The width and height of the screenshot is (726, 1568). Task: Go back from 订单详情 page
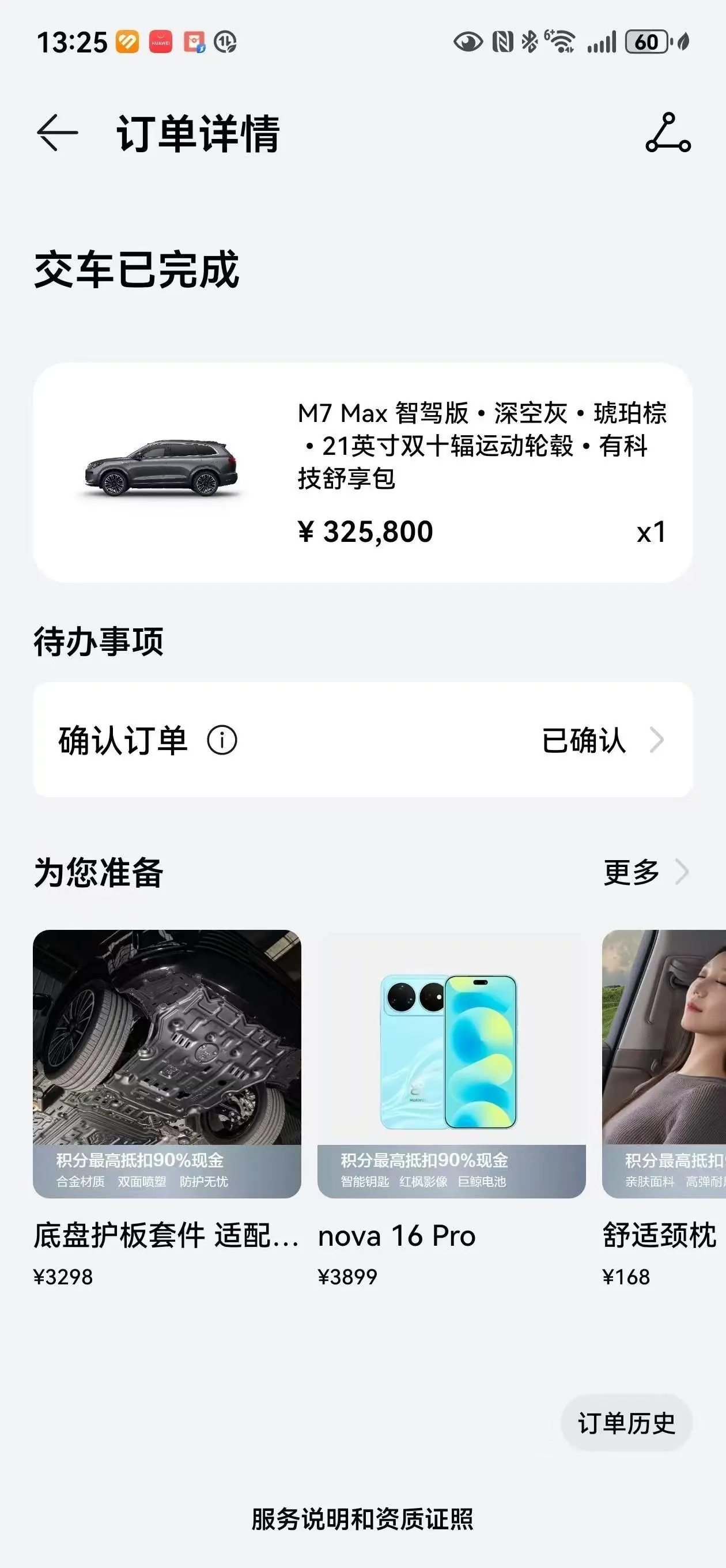tap(57, 133)
